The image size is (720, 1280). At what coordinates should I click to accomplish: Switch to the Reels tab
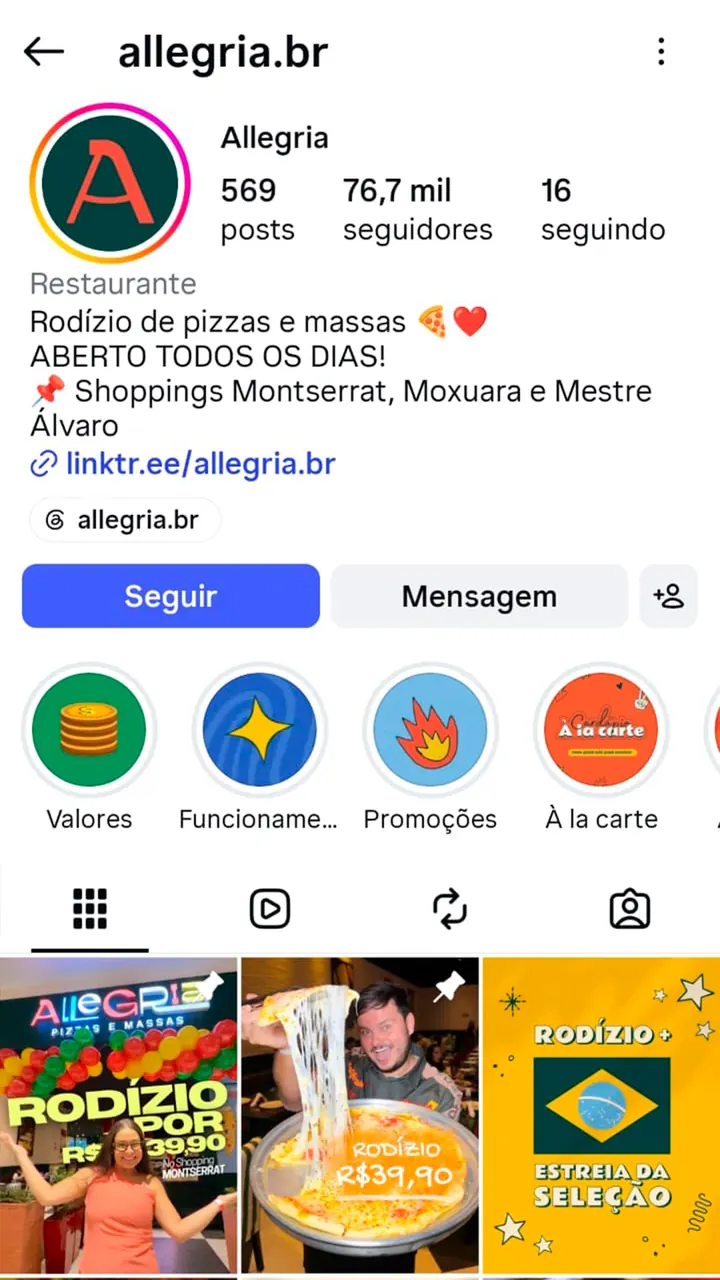270,909
